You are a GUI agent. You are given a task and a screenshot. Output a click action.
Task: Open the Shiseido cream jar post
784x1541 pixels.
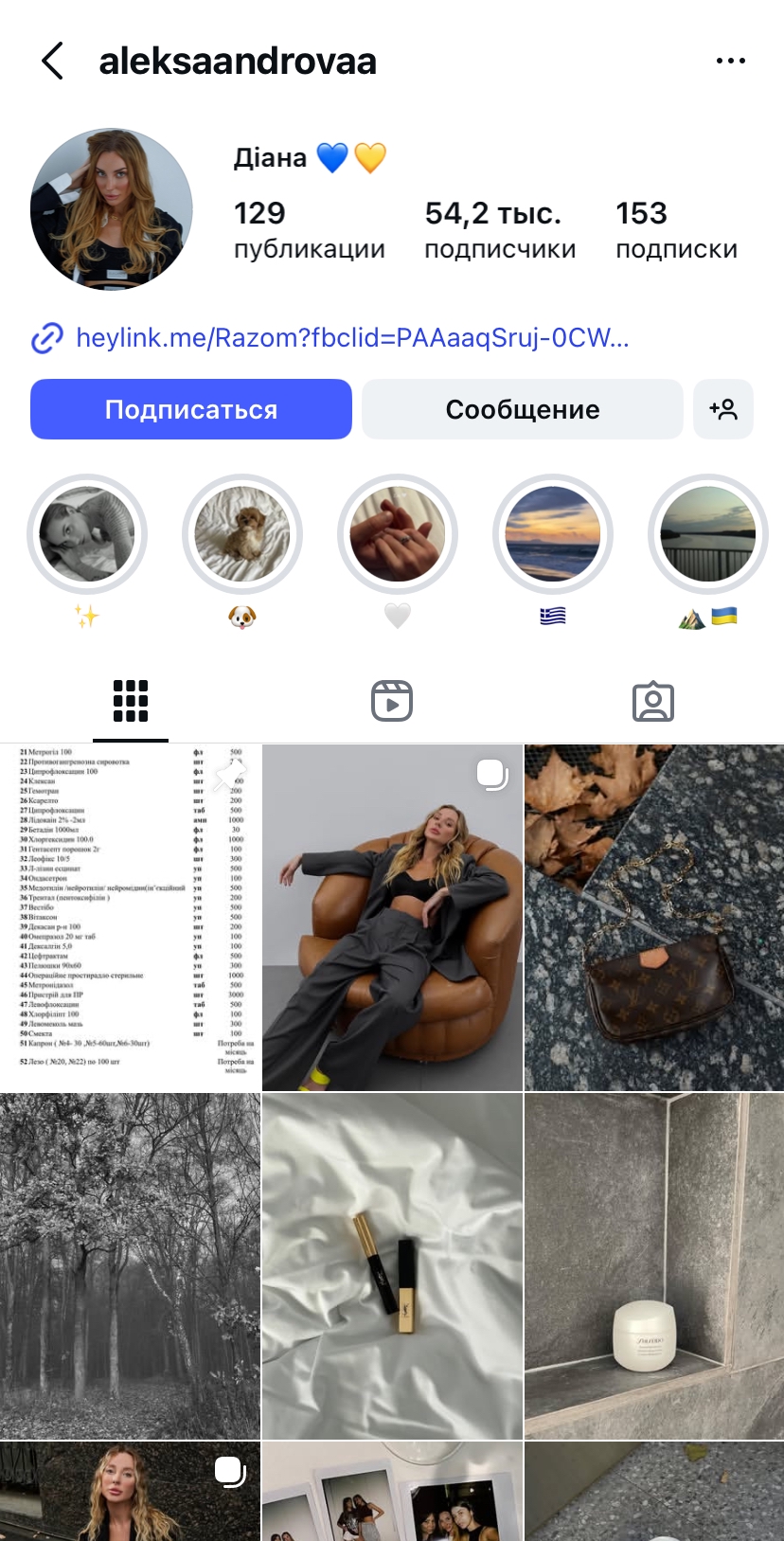click(x=654, y=1266)
